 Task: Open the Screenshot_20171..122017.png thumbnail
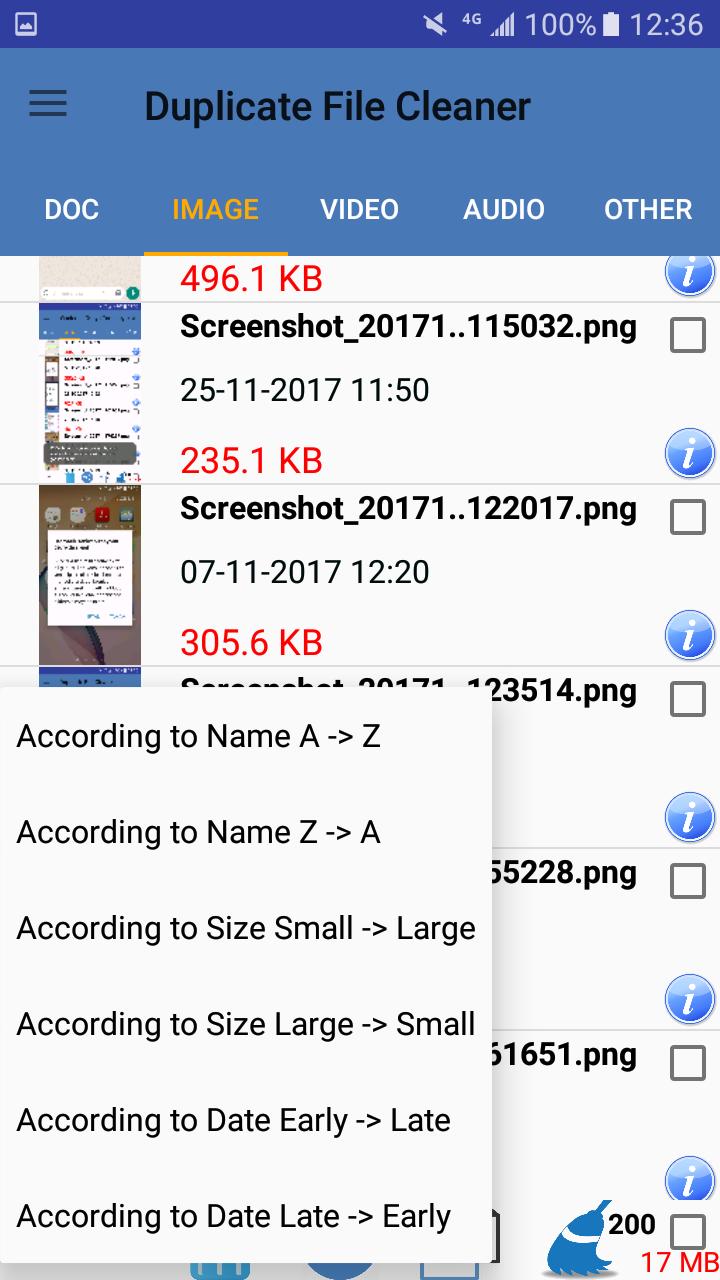click(x=90, y=575)
